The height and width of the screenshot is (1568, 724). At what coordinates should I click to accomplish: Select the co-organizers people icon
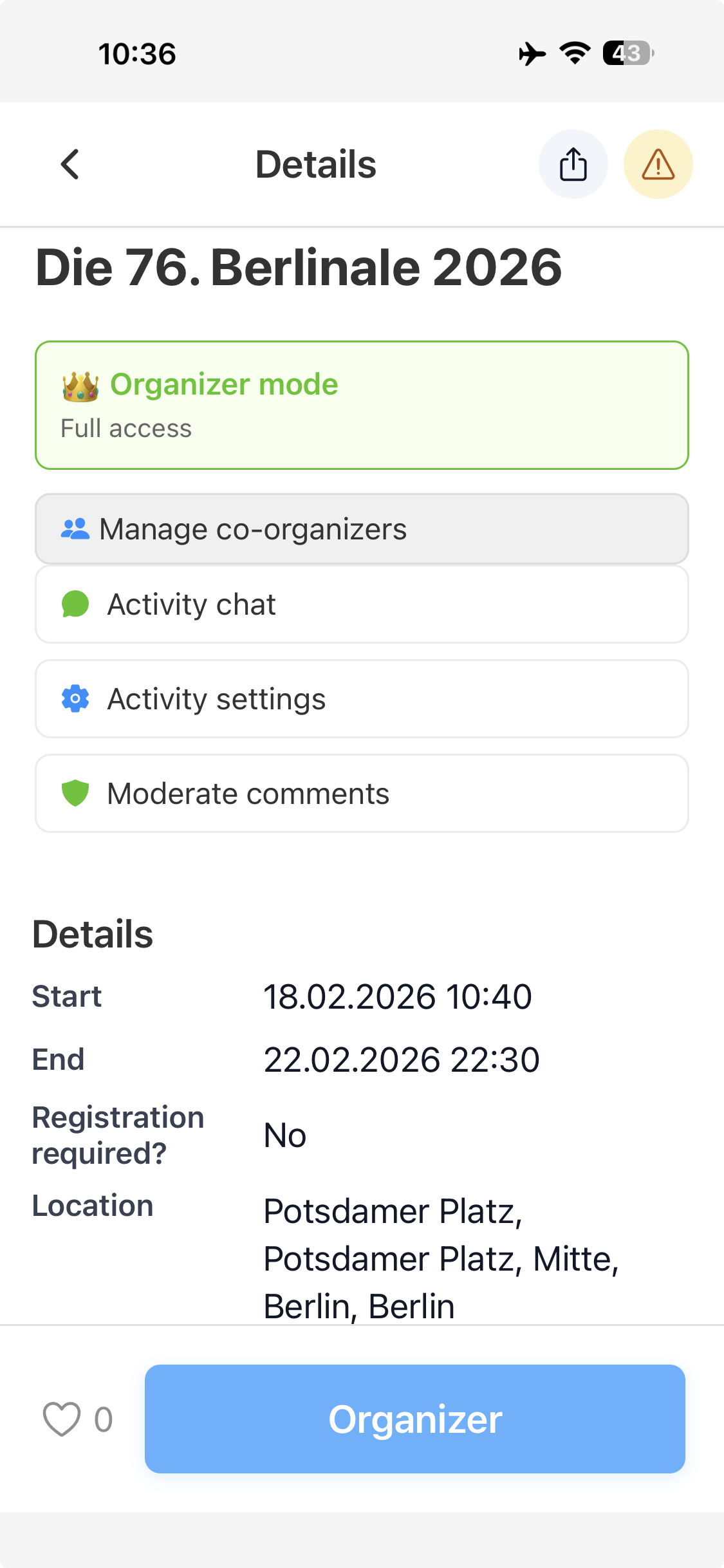pos(75,528)
